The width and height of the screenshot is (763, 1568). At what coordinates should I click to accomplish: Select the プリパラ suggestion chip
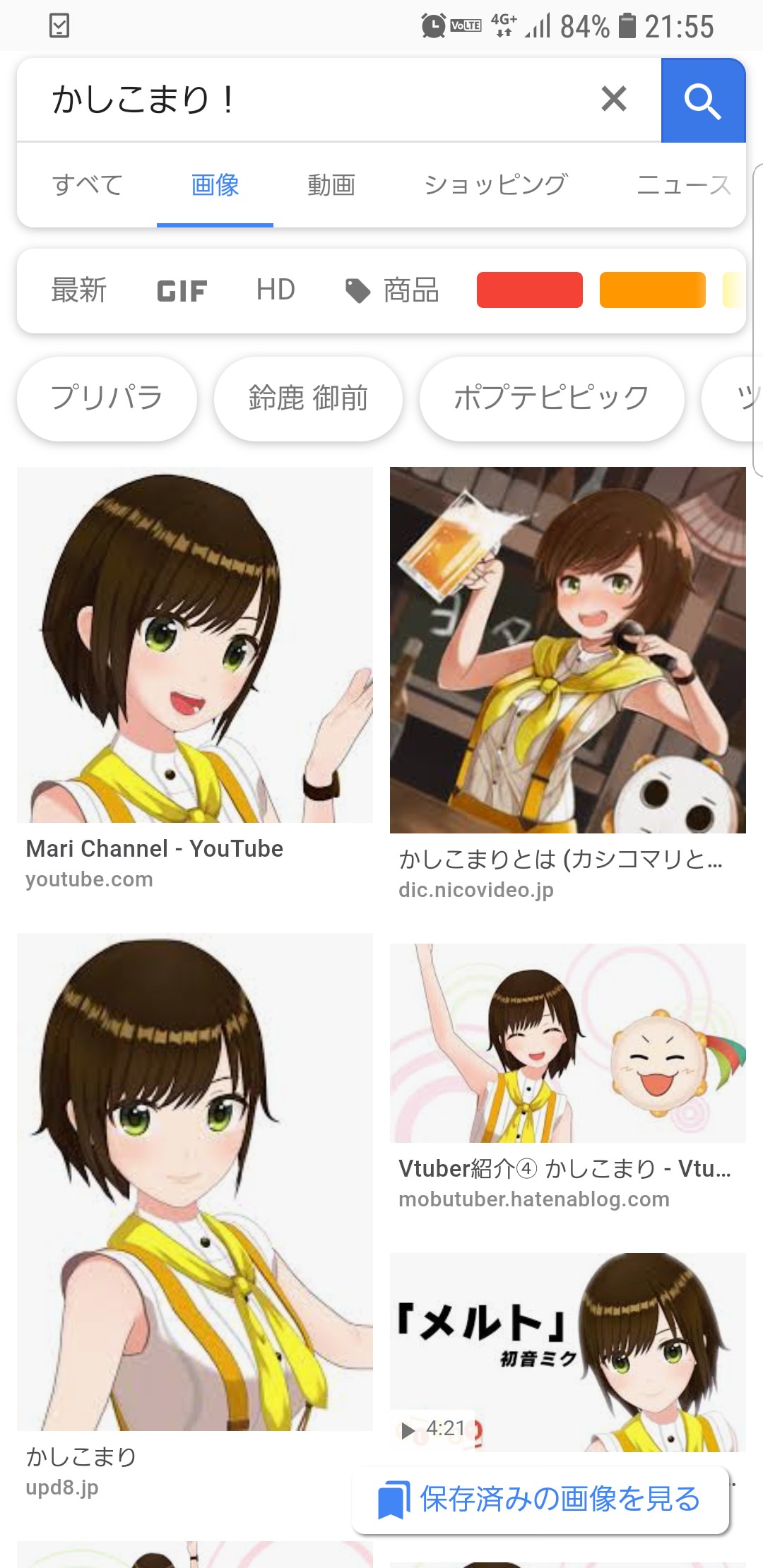click(107, 398)
